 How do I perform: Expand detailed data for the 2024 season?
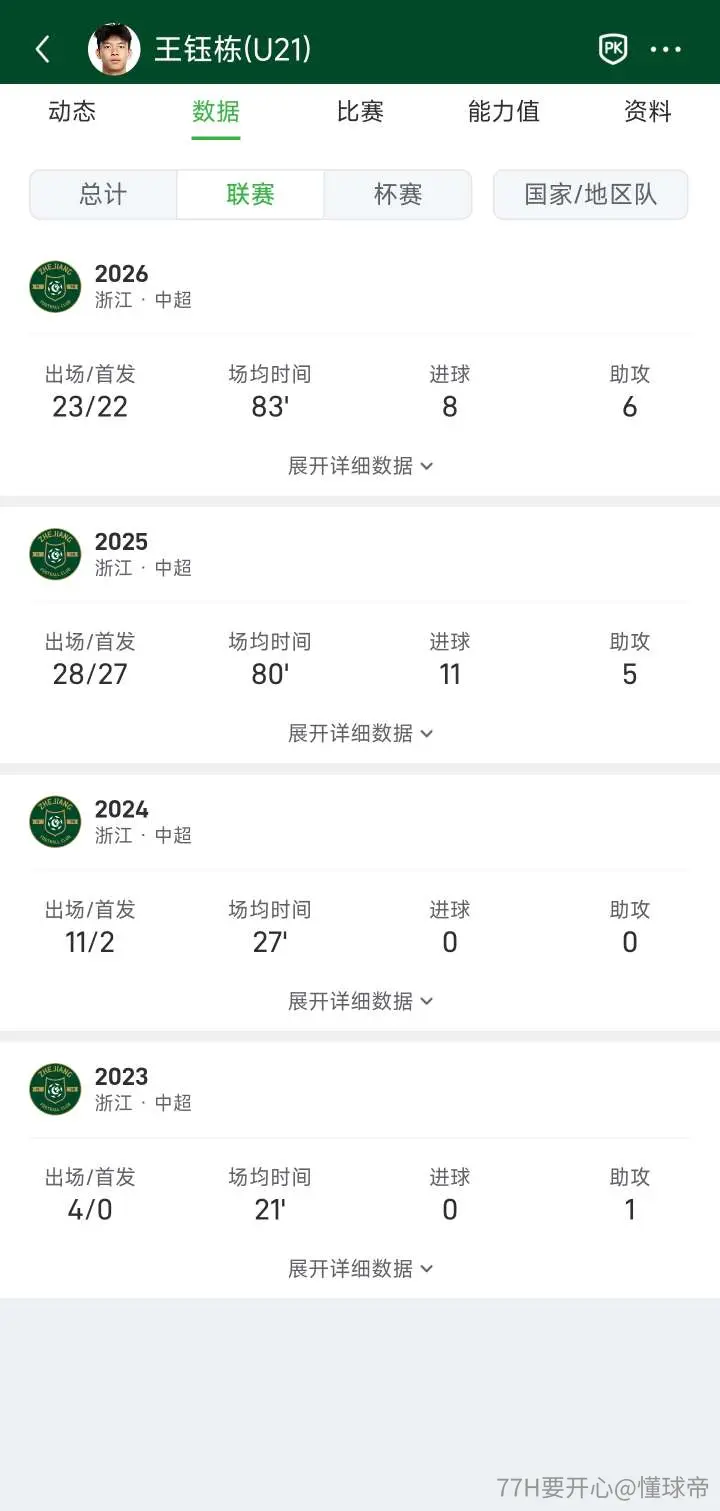[x=360, y=1001]
